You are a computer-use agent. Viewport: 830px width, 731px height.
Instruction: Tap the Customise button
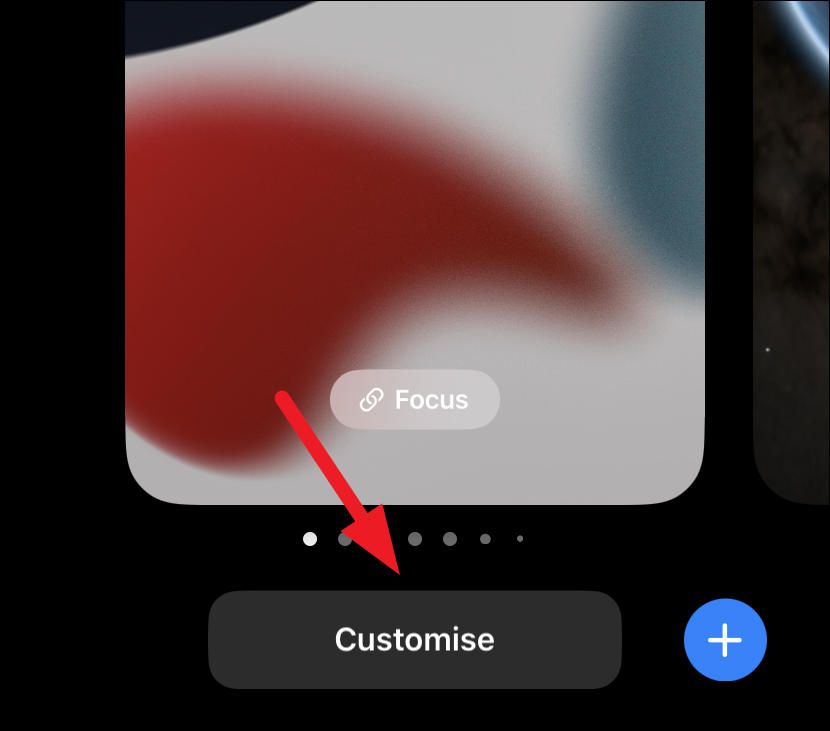(x=414, y=639)
